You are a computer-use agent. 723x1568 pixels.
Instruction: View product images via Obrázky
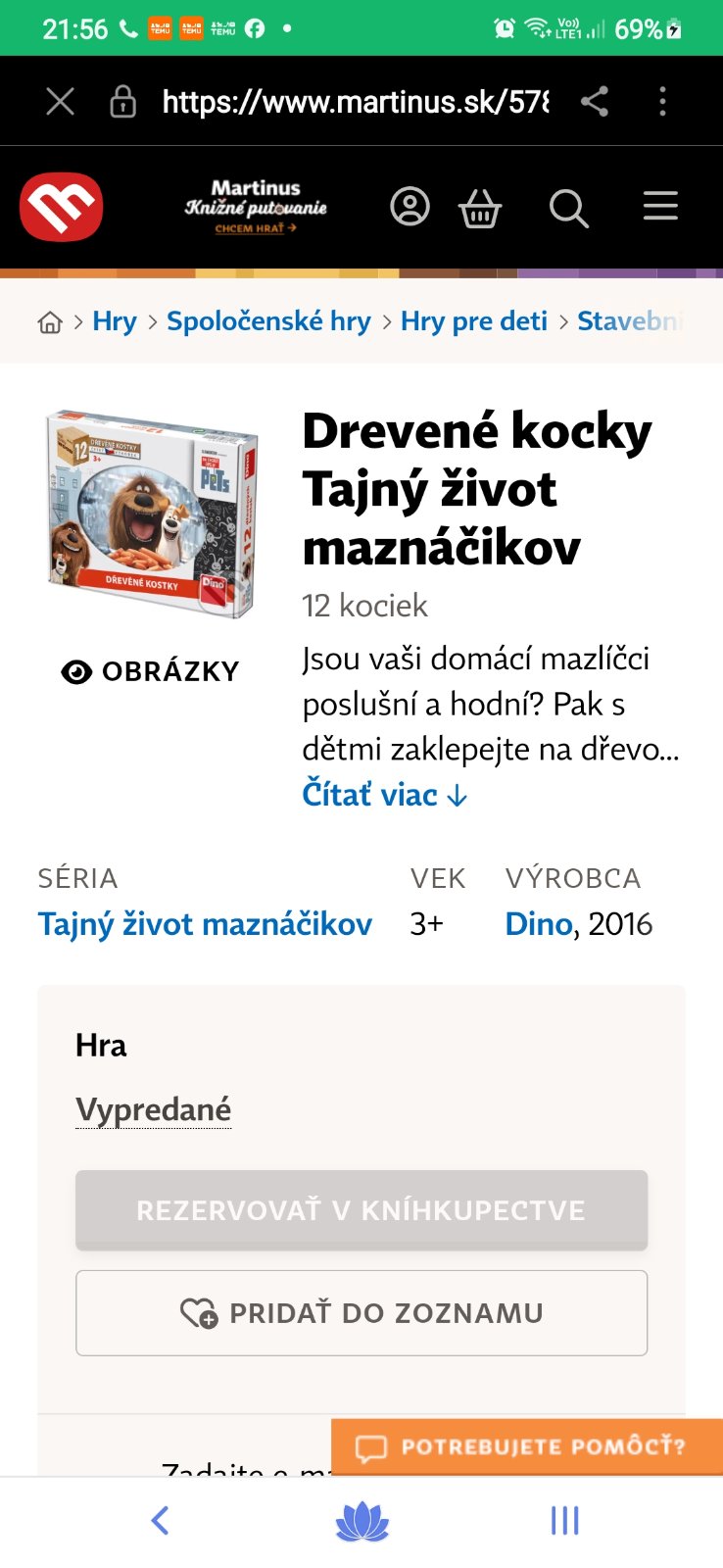coord(150,671)
